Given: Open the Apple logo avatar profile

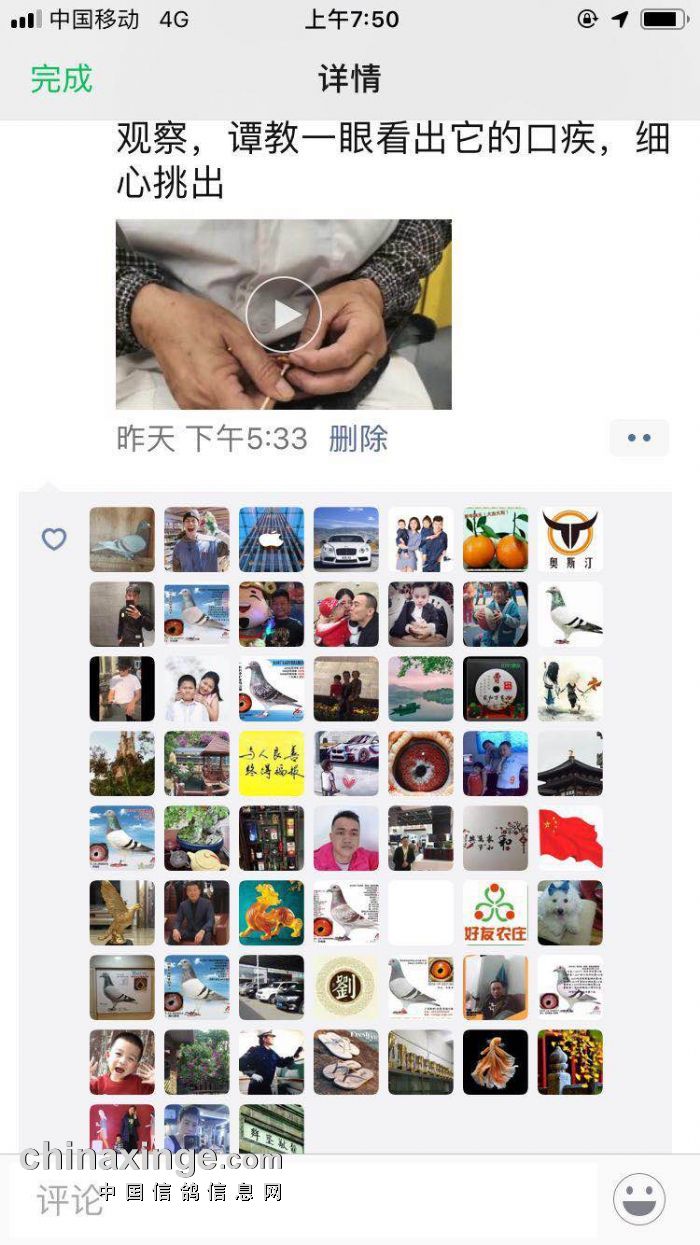Looking at the screenshot, I should click(271, 539).
